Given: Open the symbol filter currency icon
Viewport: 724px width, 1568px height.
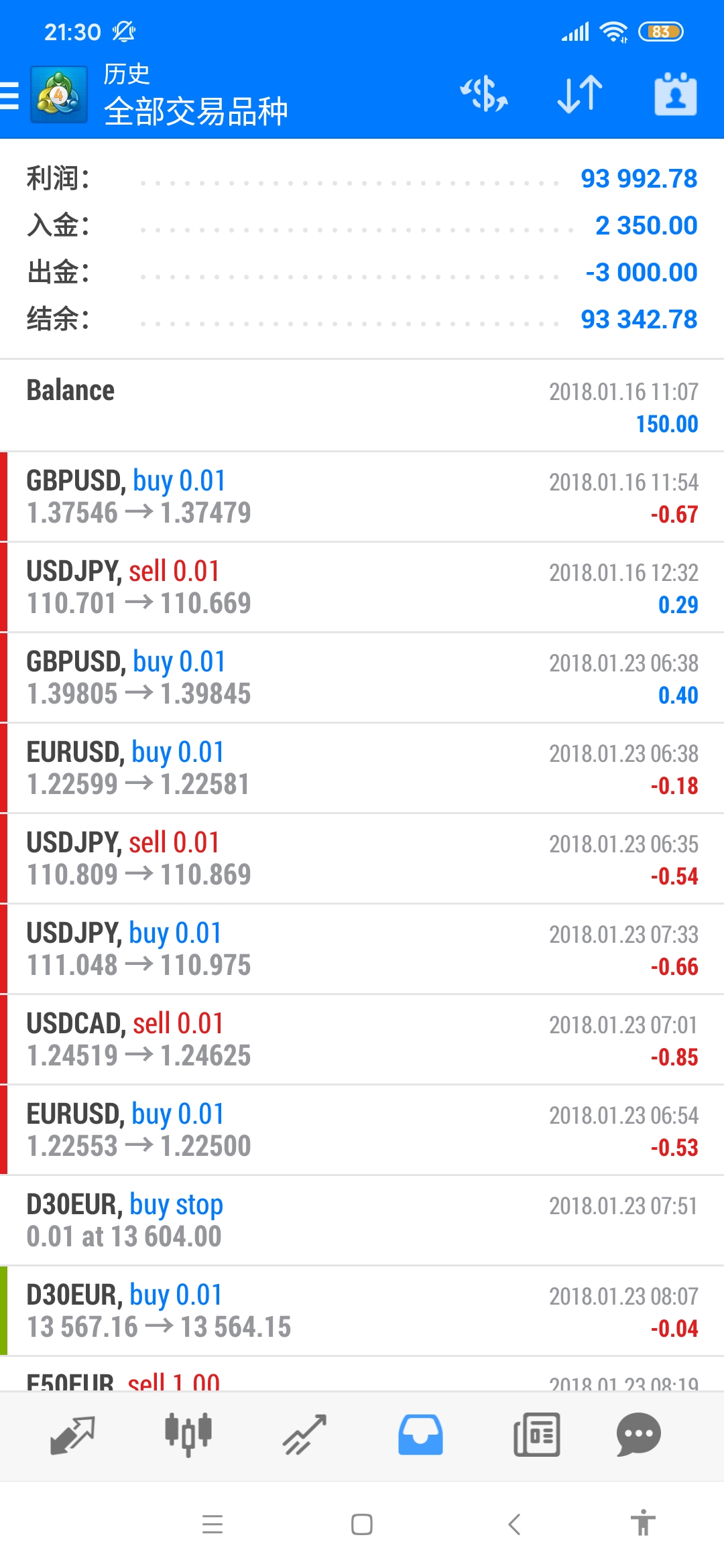Looking at the screenshot, I should click(484, 94).
